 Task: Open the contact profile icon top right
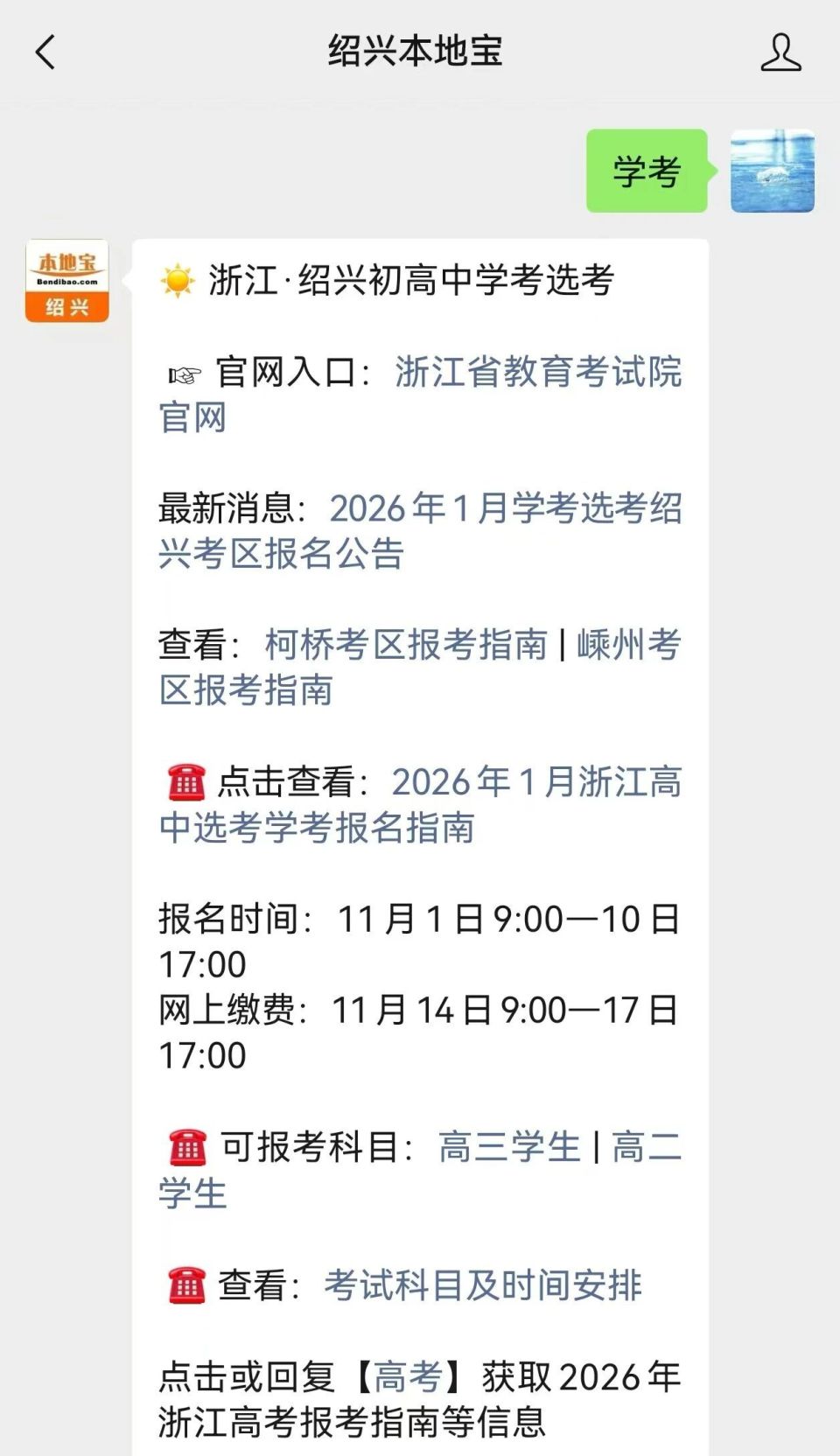click(x=781, y=52)
